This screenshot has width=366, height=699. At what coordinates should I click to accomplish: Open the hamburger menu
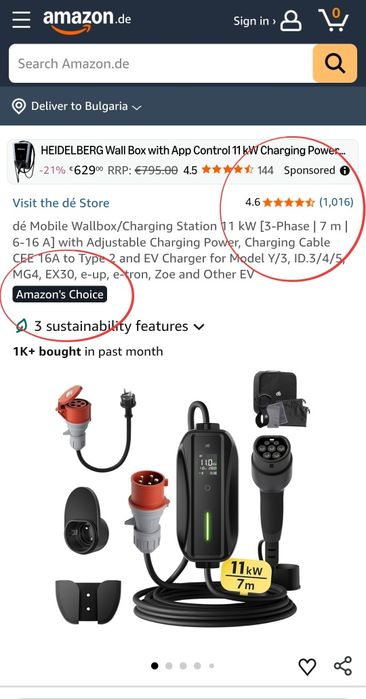tap(21, 20)
